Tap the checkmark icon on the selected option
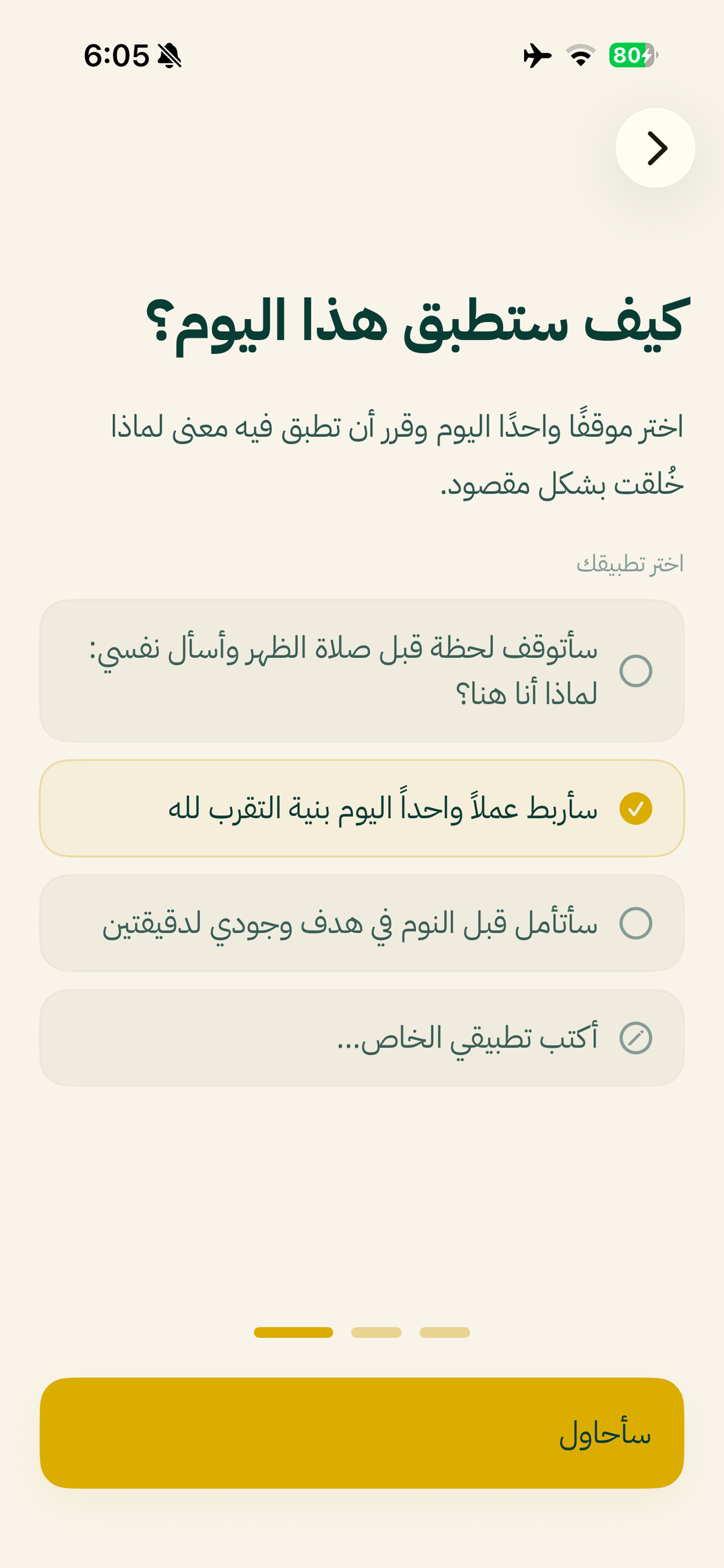 point(635,808)
